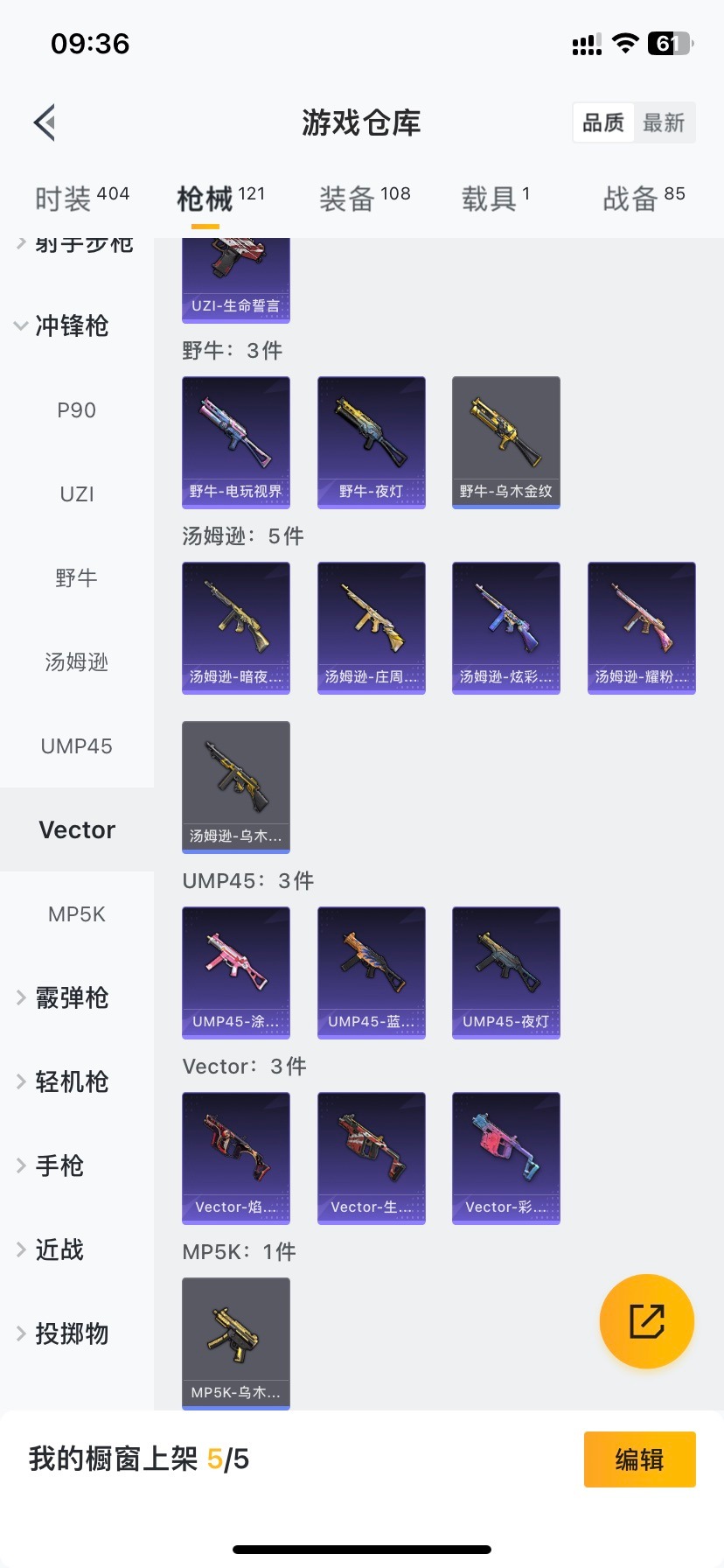Jump to UMP45 in the sidebar
Viewport: 724px width, 1568px height.
pos(77,745)
